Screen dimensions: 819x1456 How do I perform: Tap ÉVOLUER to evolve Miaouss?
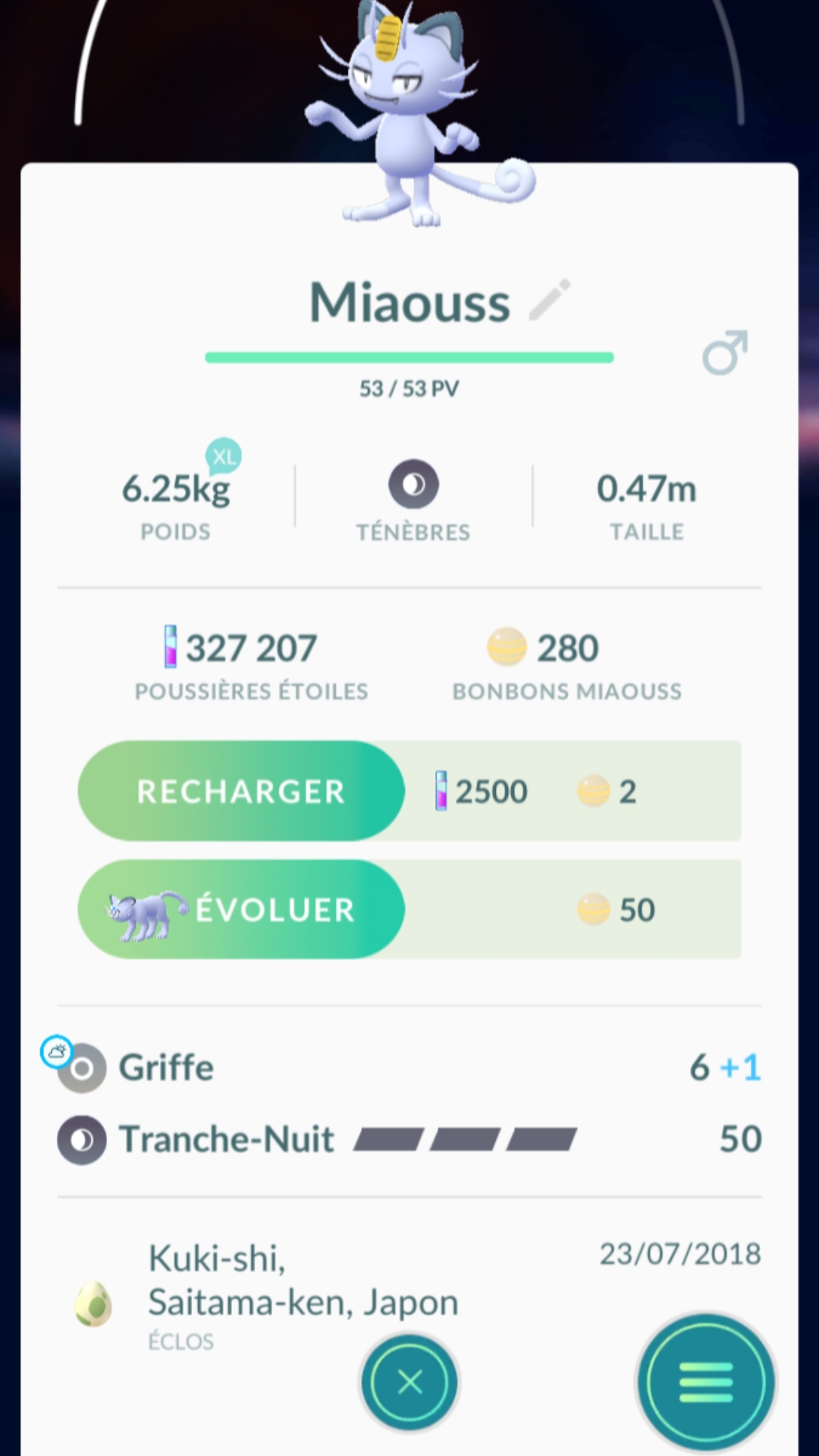coord(241,909)
